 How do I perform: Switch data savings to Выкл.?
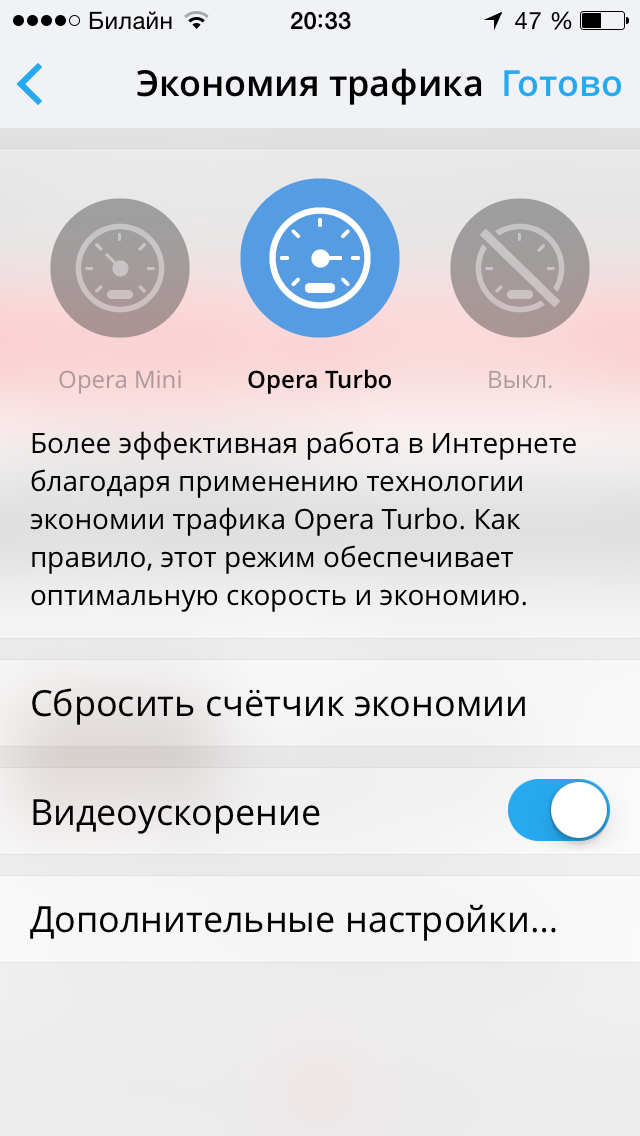520,269
